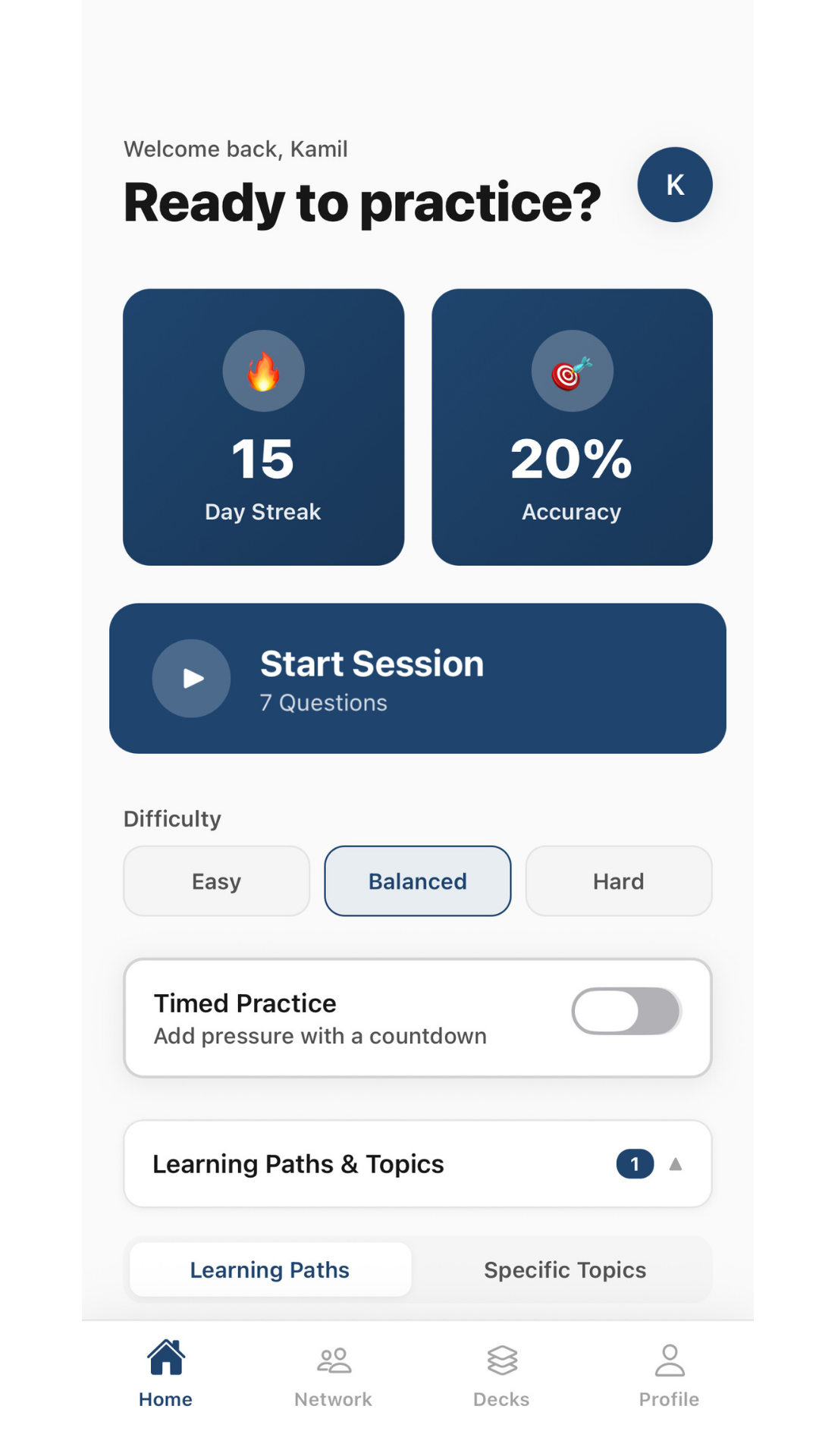Viewport: 819px width, 1456px height.
Task: Click the badge showing 1 selected path
Action: (635, 1164)
